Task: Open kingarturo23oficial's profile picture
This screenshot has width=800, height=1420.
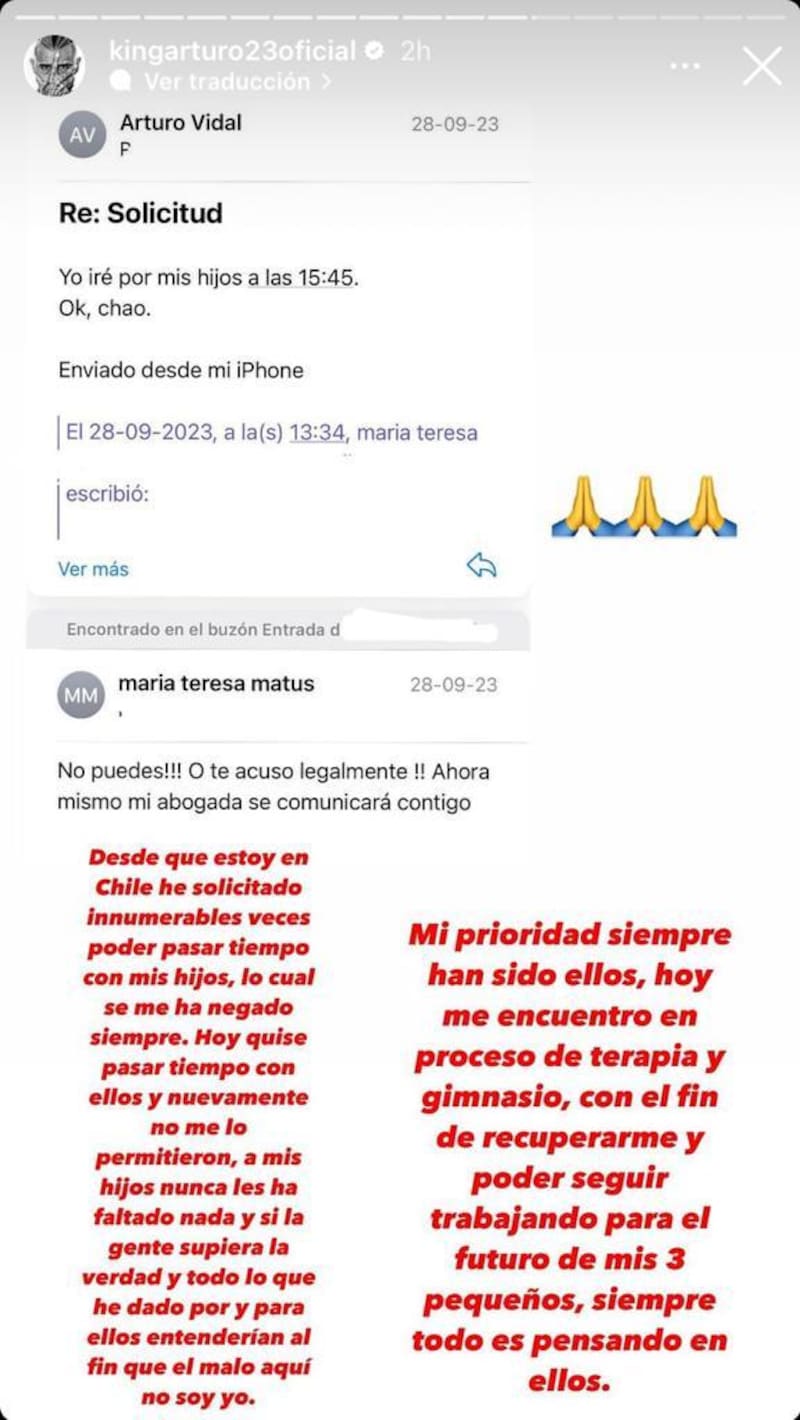Action: tap(53, 66)
